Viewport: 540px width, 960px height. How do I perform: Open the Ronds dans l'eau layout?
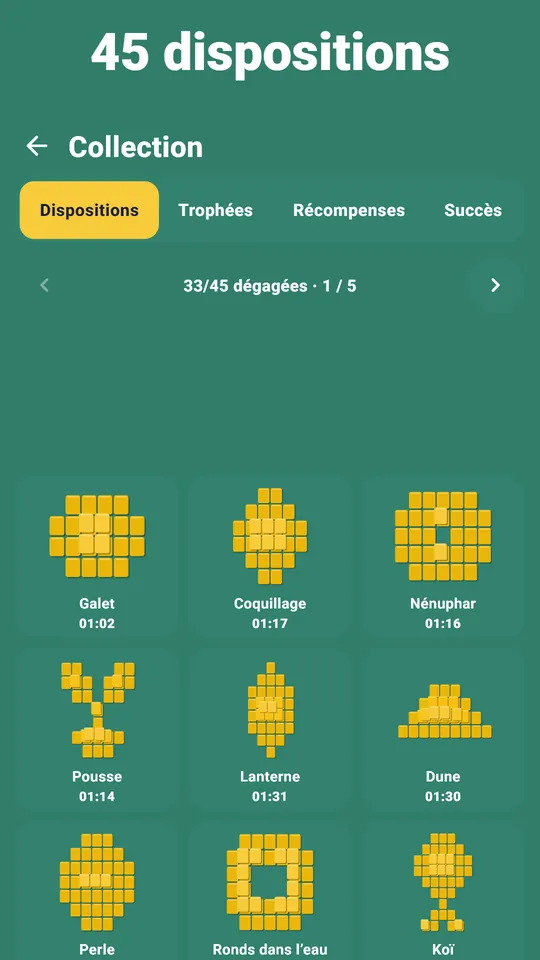[270, 891]
